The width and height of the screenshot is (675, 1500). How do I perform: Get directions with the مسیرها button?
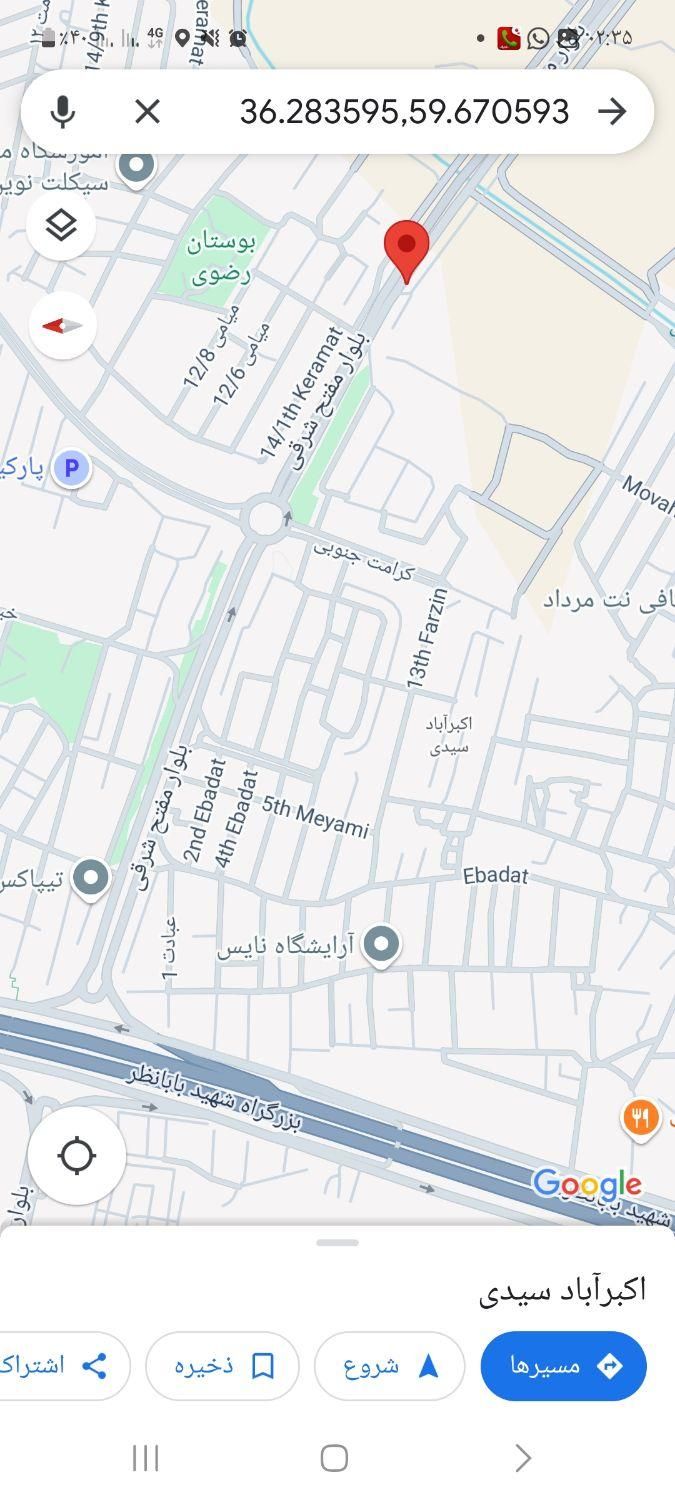(564, 1366)
